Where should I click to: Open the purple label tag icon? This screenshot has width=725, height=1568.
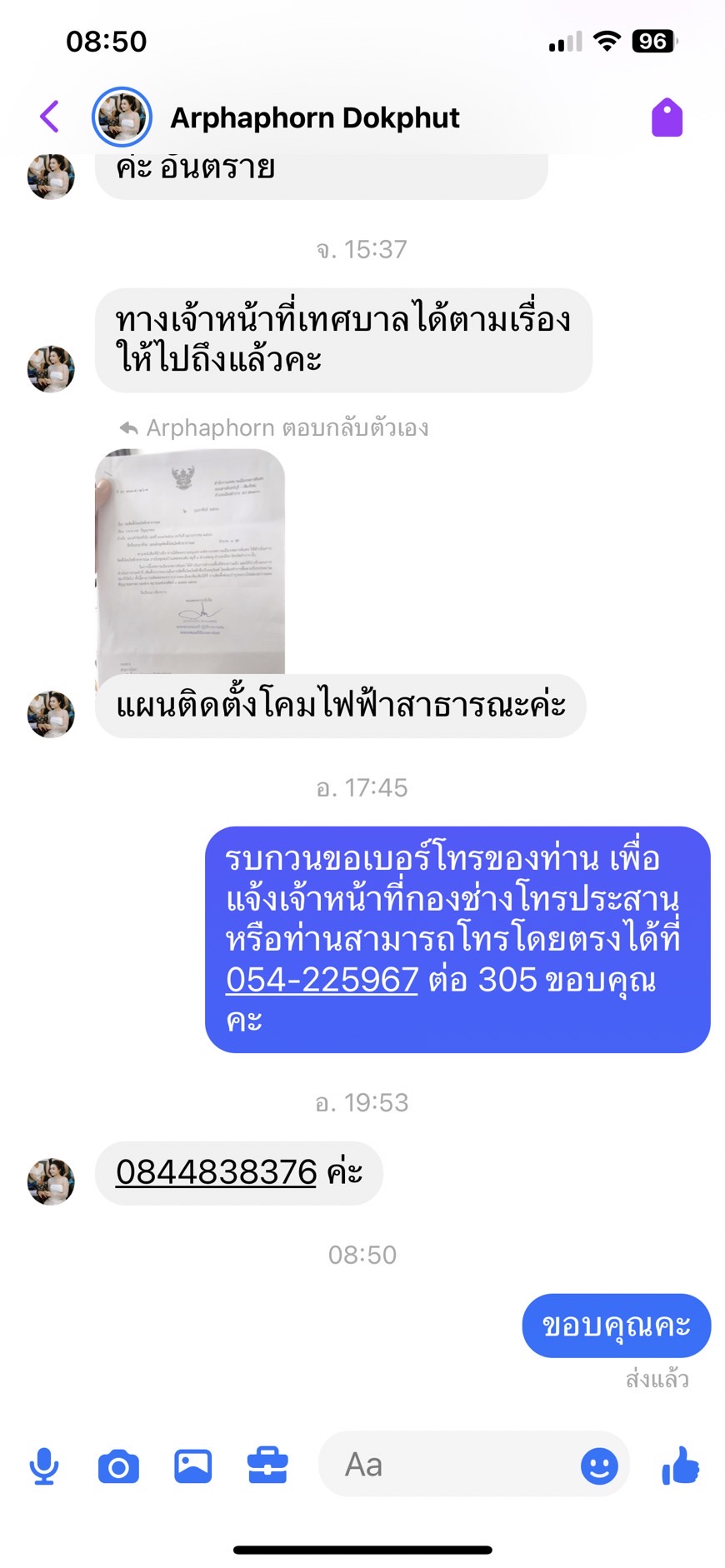point(667,117)
